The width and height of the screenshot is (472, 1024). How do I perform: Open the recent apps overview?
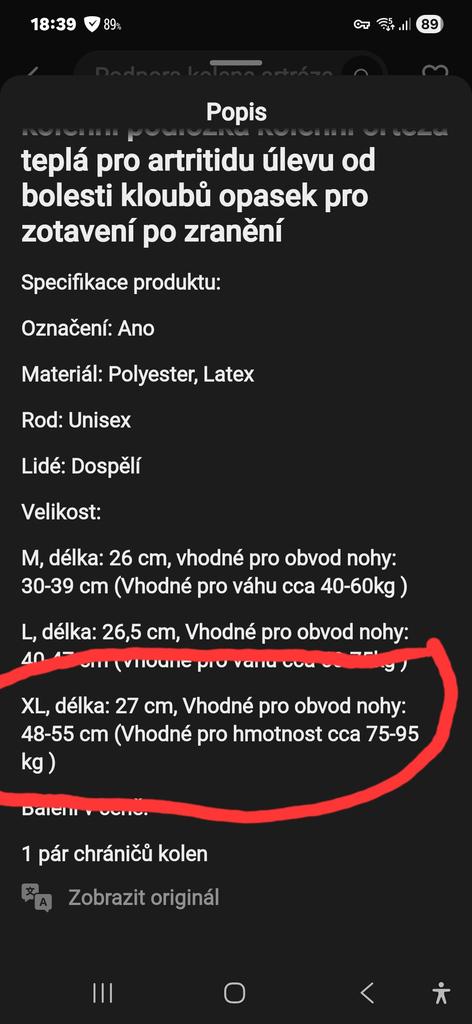(x=102, y=993)
